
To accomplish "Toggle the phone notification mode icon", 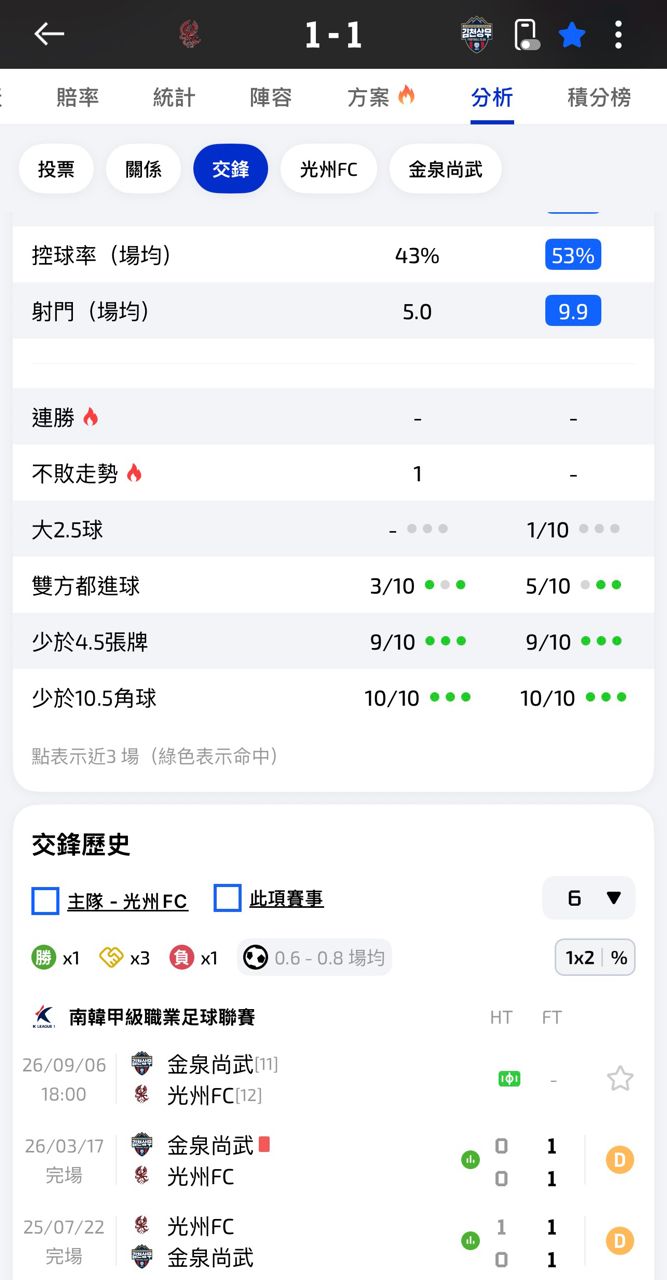I will click(x=526, y=35).
